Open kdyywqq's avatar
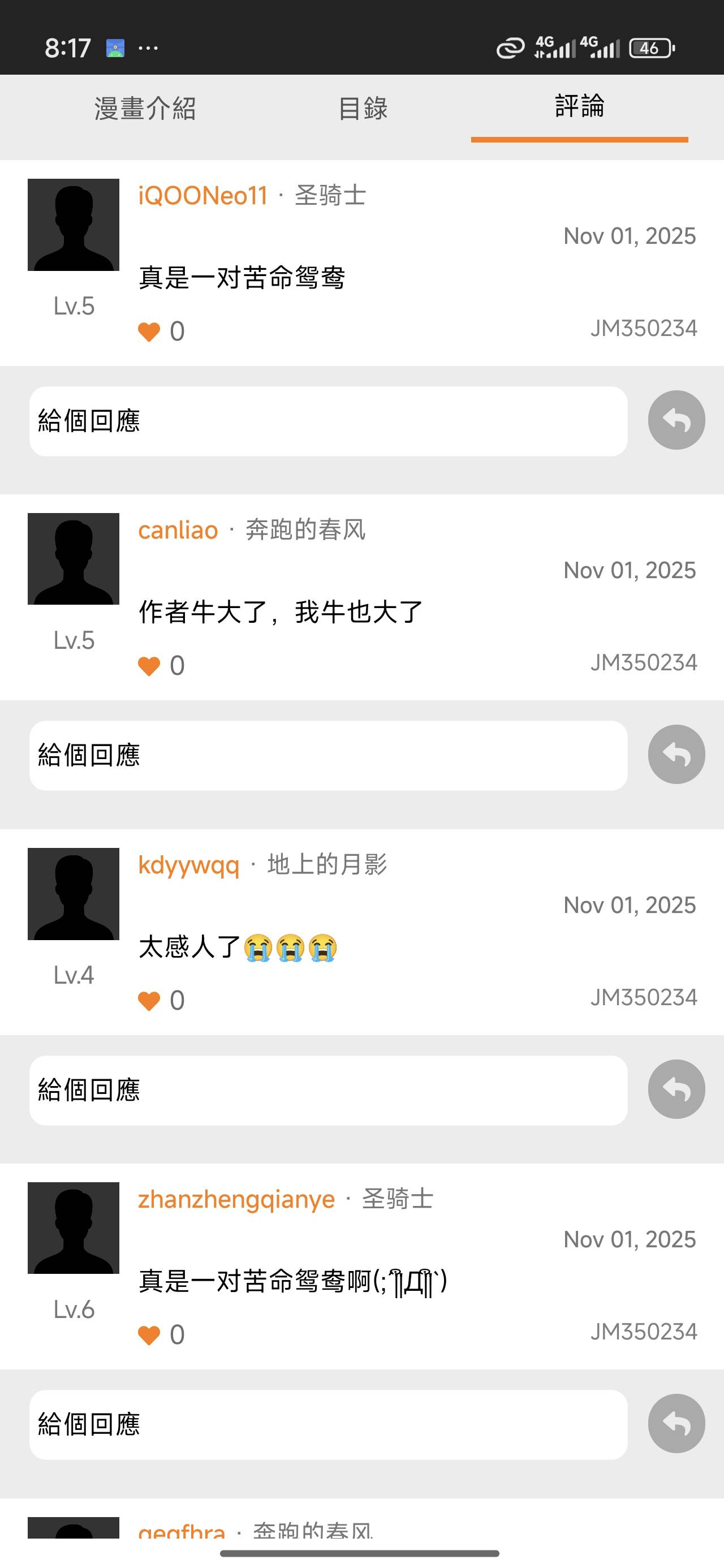Screen dimensions: 724x1568 74,894
